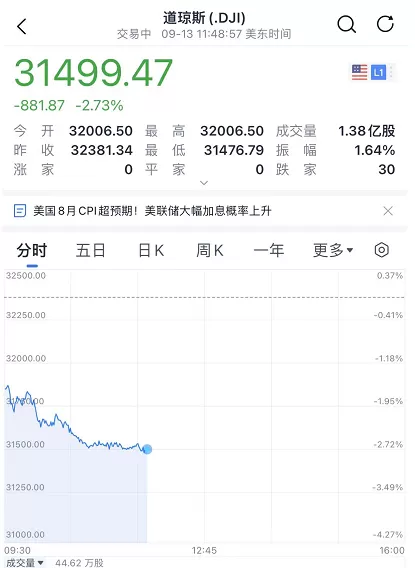Dismiss the CPI news banner
This screenshot has width=415, height=568.
[388, 211]
